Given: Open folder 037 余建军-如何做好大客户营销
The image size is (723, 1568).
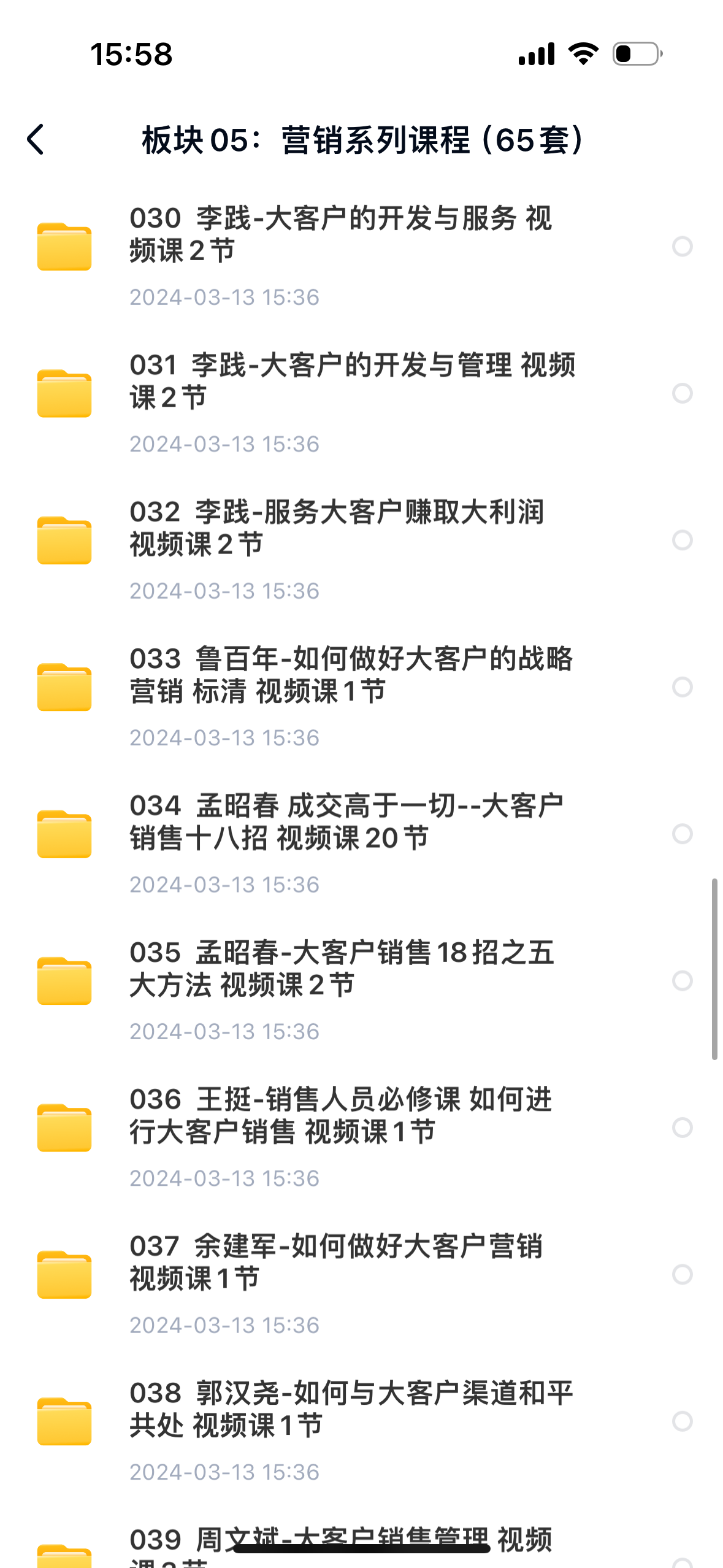Looking at the screenshot, I should (x=336, y=1262).
